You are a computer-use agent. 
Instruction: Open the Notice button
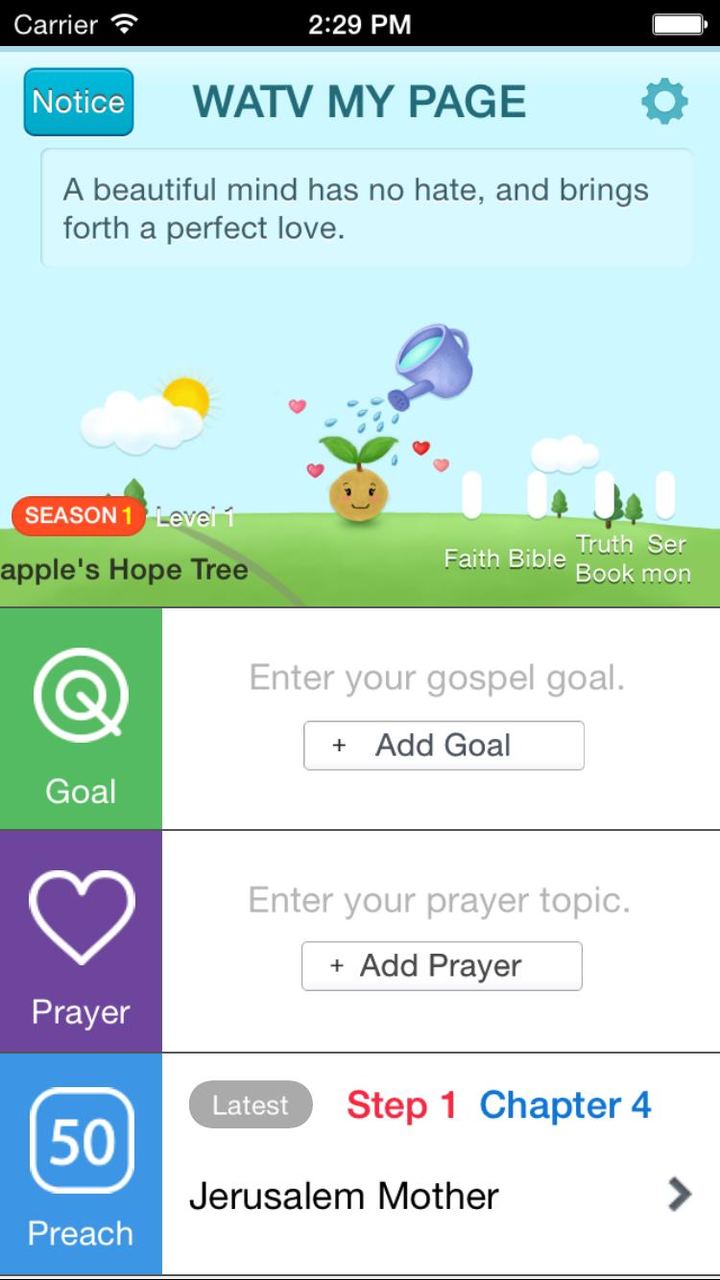(x=78, y=102)
